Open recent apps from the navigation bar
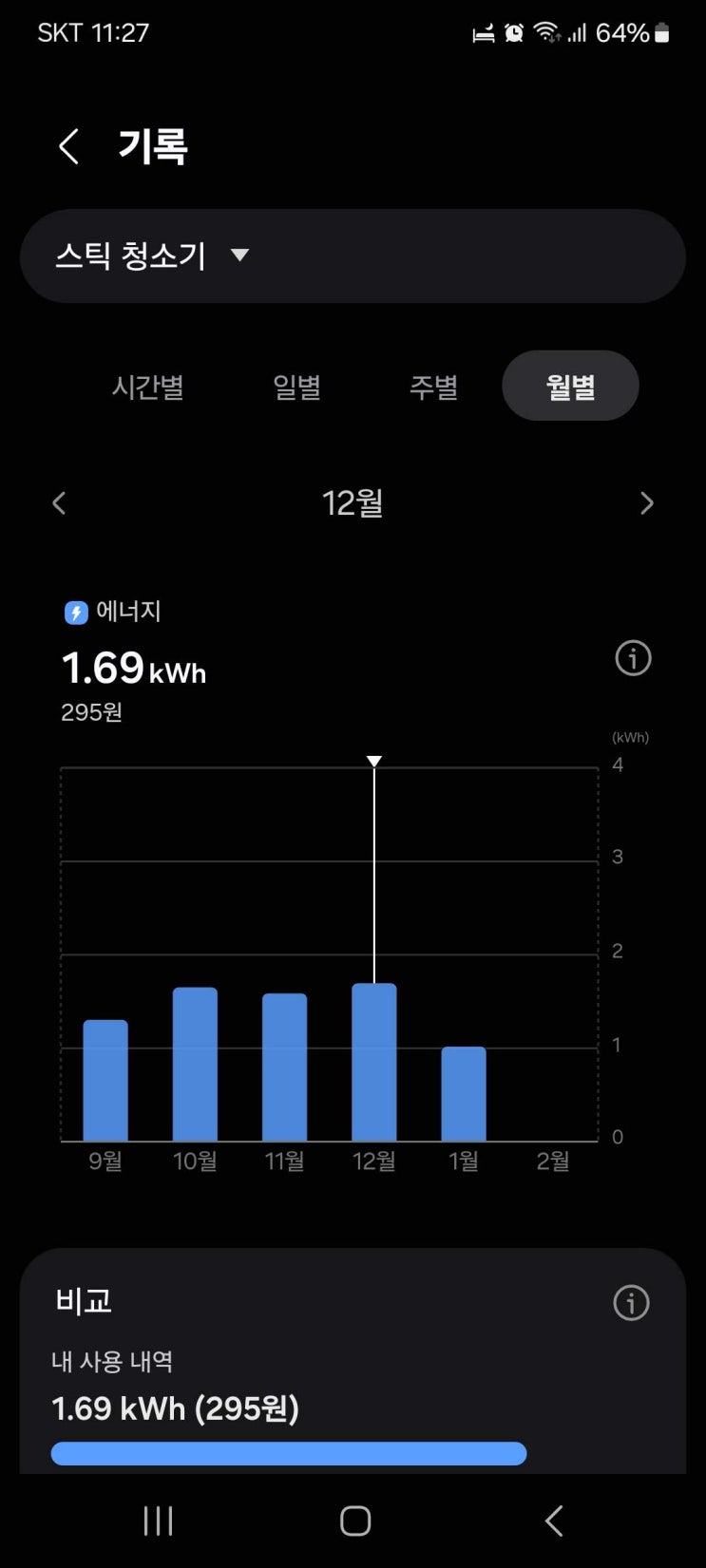The height and width of the screenshot is (1568, 706). (158, 1521)
